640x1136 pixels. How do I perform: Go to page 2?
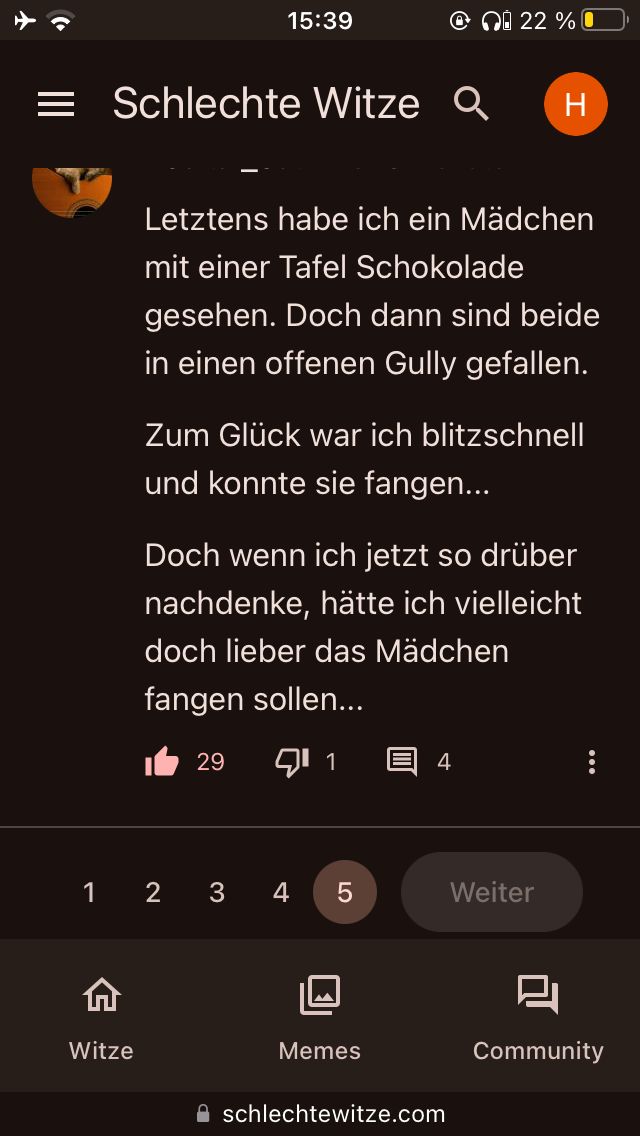pos(153,892)
